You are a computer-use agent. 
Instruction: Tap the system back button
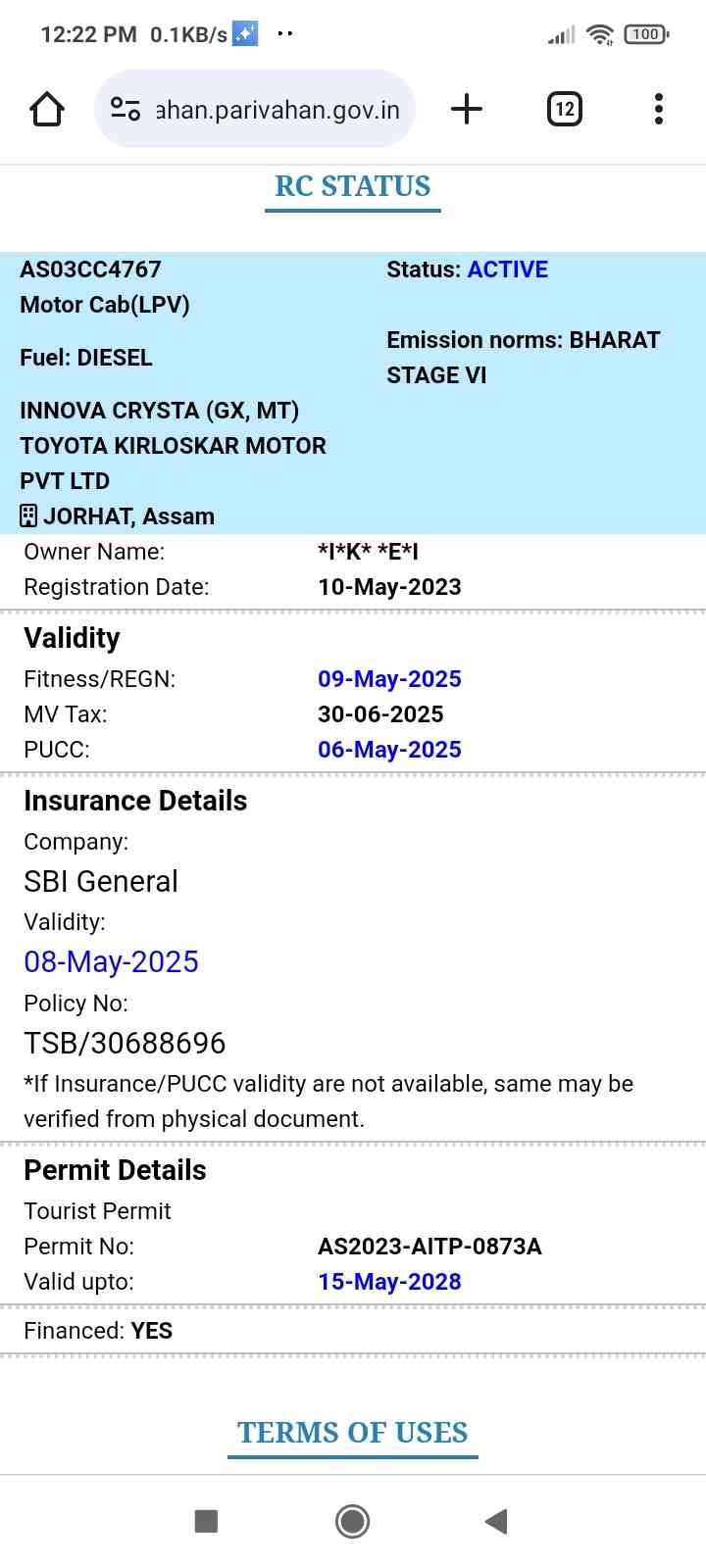[x=496, y=1521]
